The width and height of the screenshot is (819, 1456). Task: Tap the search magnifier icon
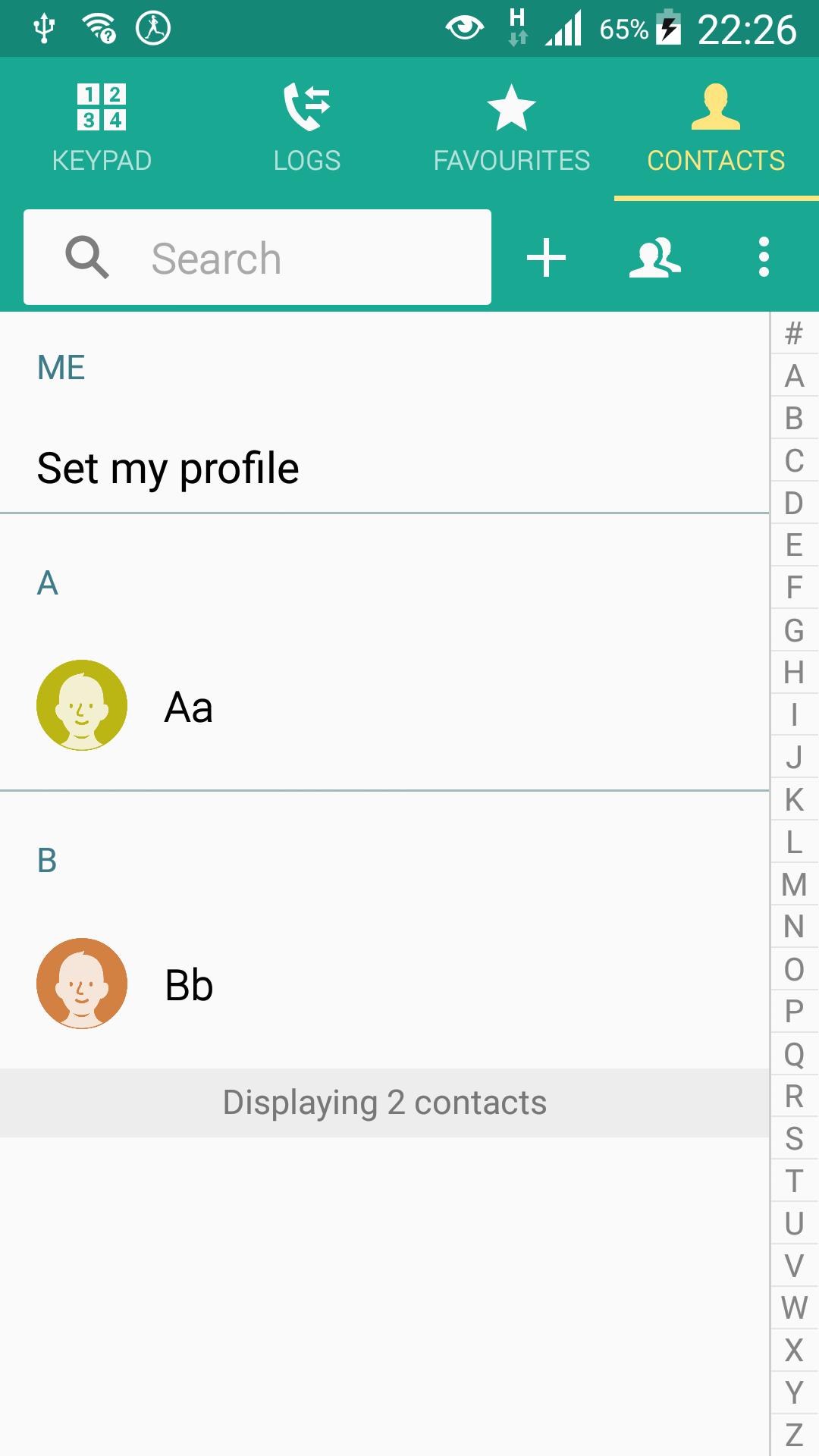[89, 258]
